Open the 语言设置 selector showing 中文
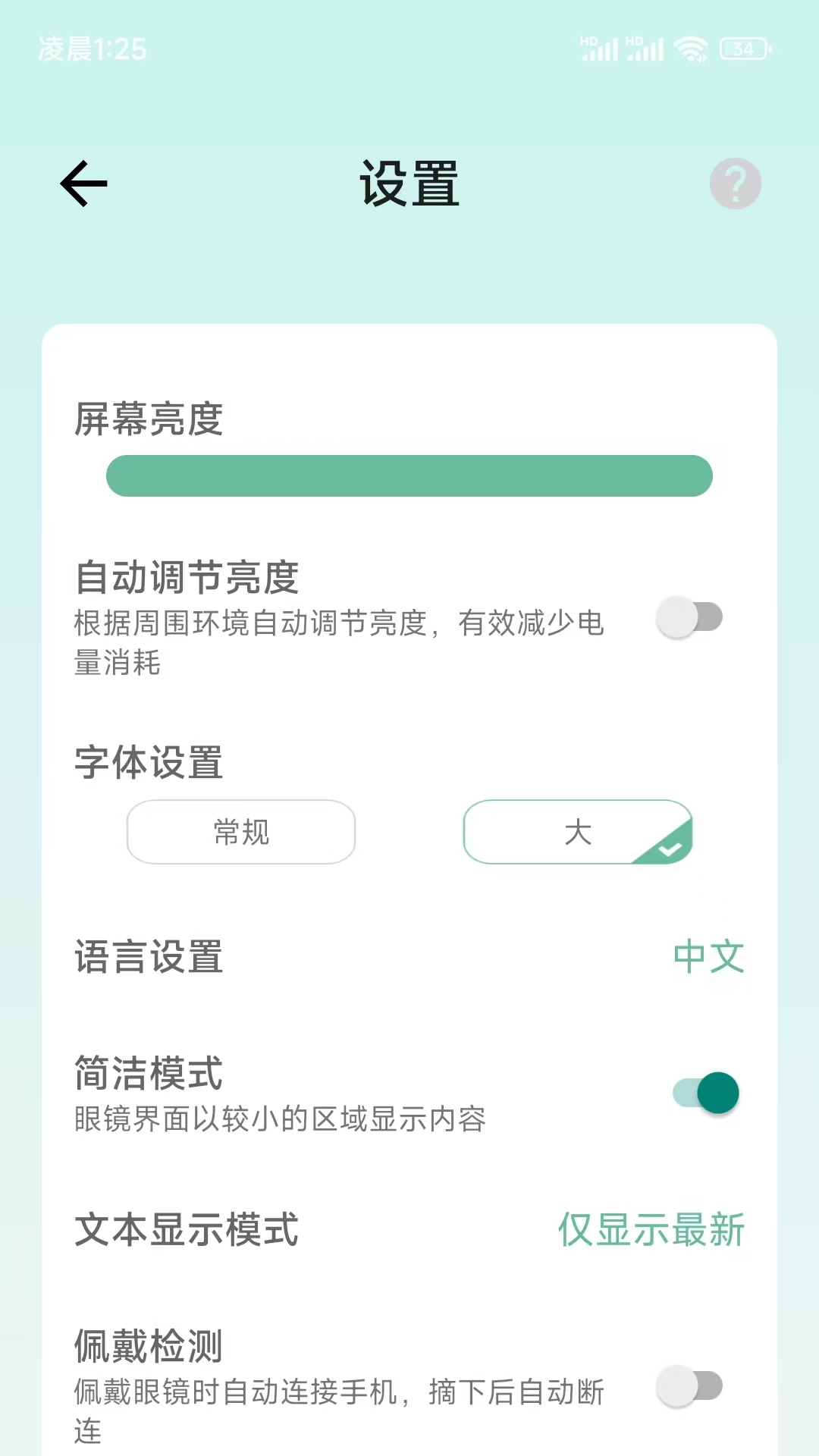This screenshot has width=819, height=1456. coord(708,957)
